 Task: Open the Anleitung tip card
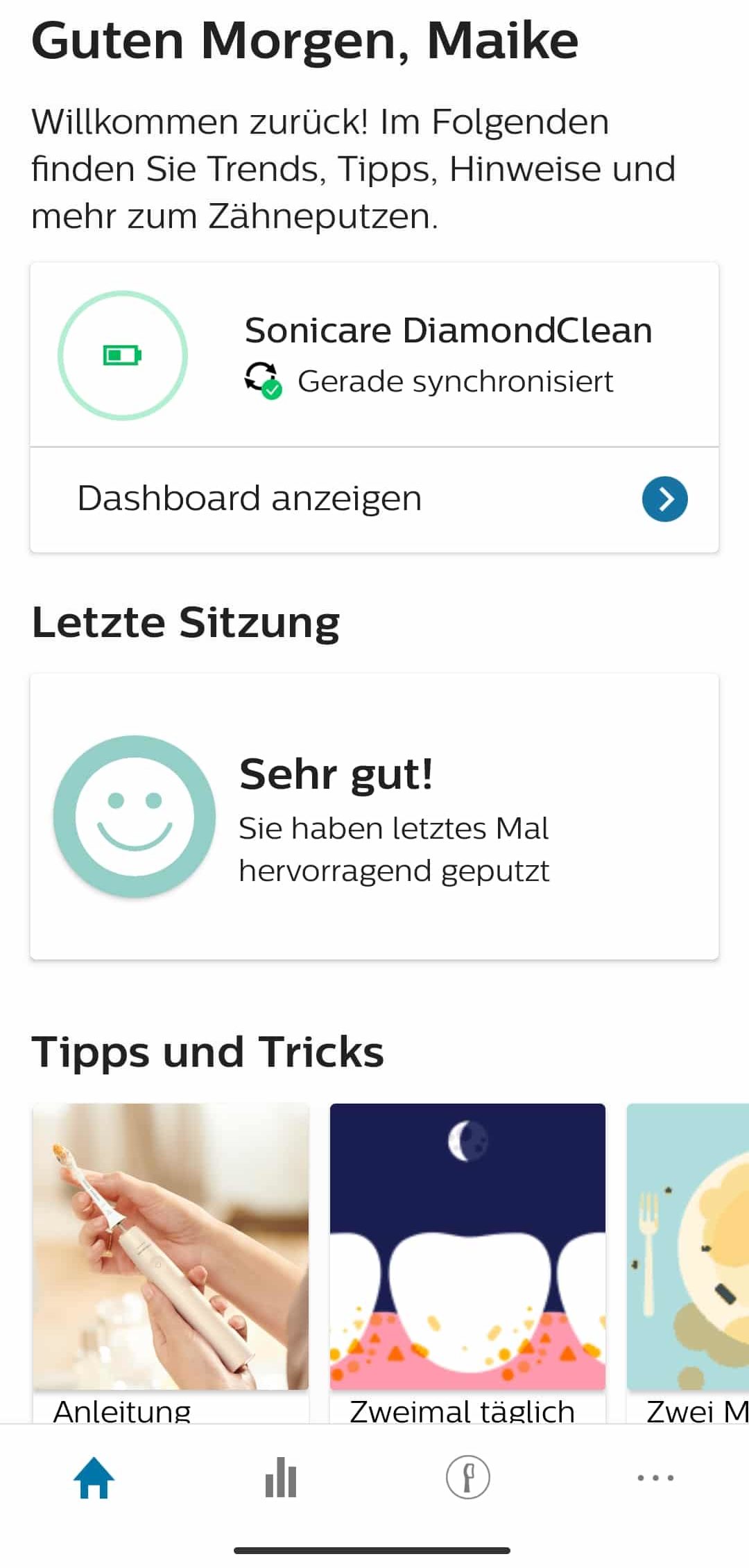171,1263
